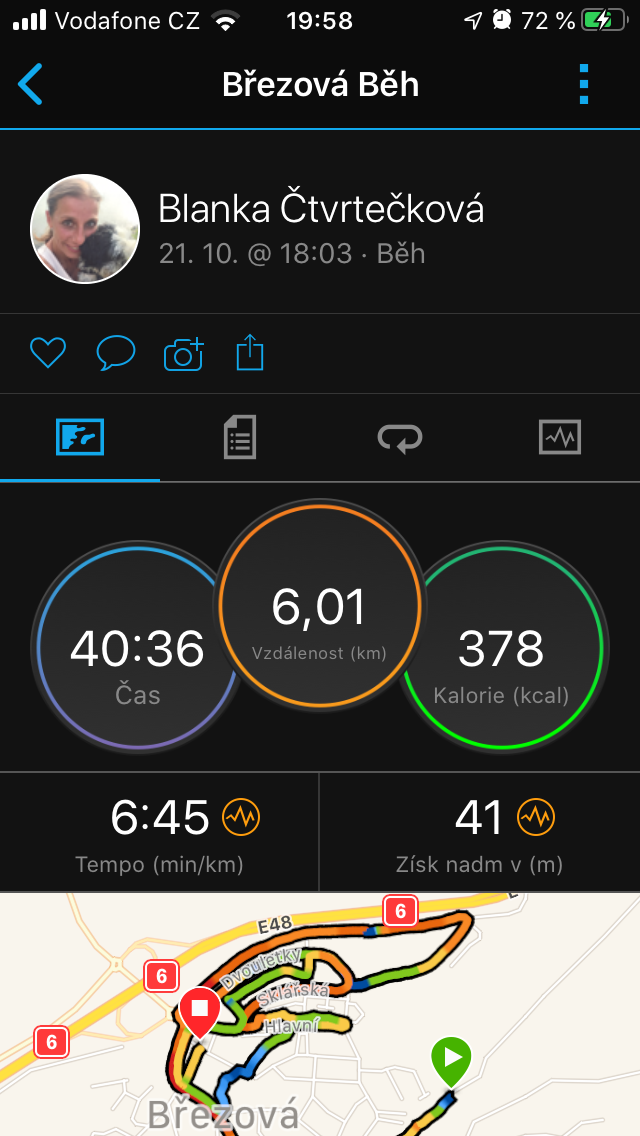Tap the chart icon beside elevation gain
Image resolution: width=640 pixels, height=1136 pixels.
point(536,818)
